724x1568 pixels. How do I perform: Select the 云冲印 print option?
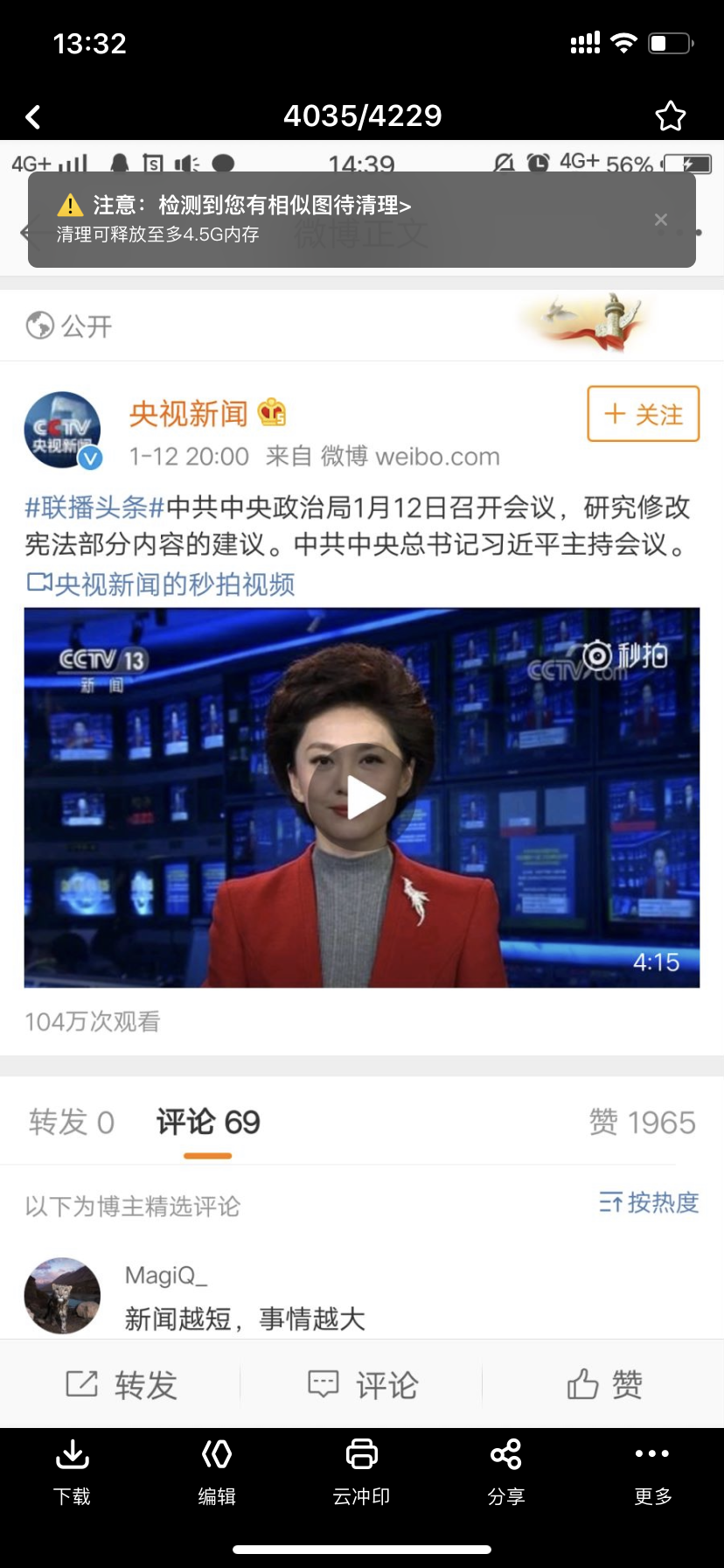tap(361, 1472)
